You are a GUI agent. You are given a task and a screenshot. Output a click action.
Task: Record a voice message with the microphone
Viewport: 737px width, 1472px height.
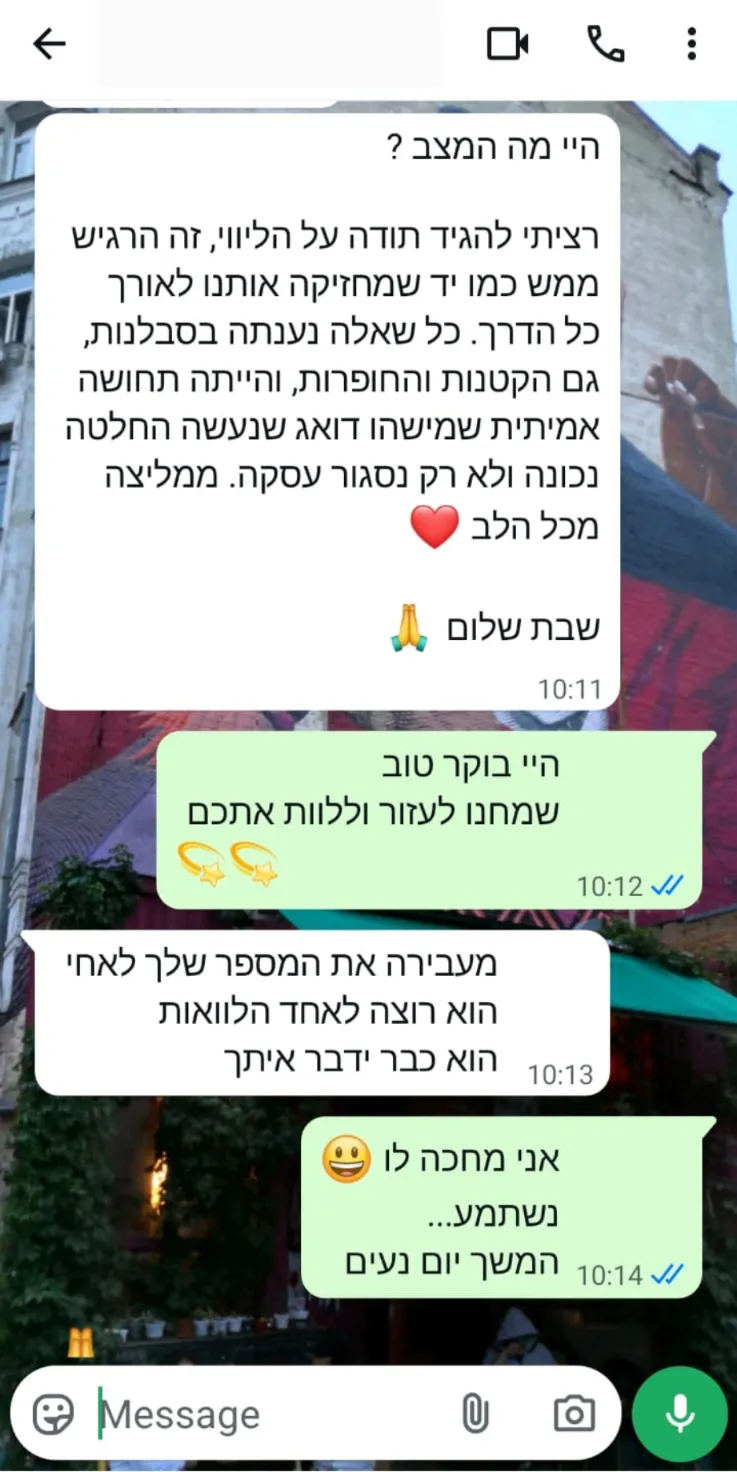pyautogui.click(x=680, y=1414)
